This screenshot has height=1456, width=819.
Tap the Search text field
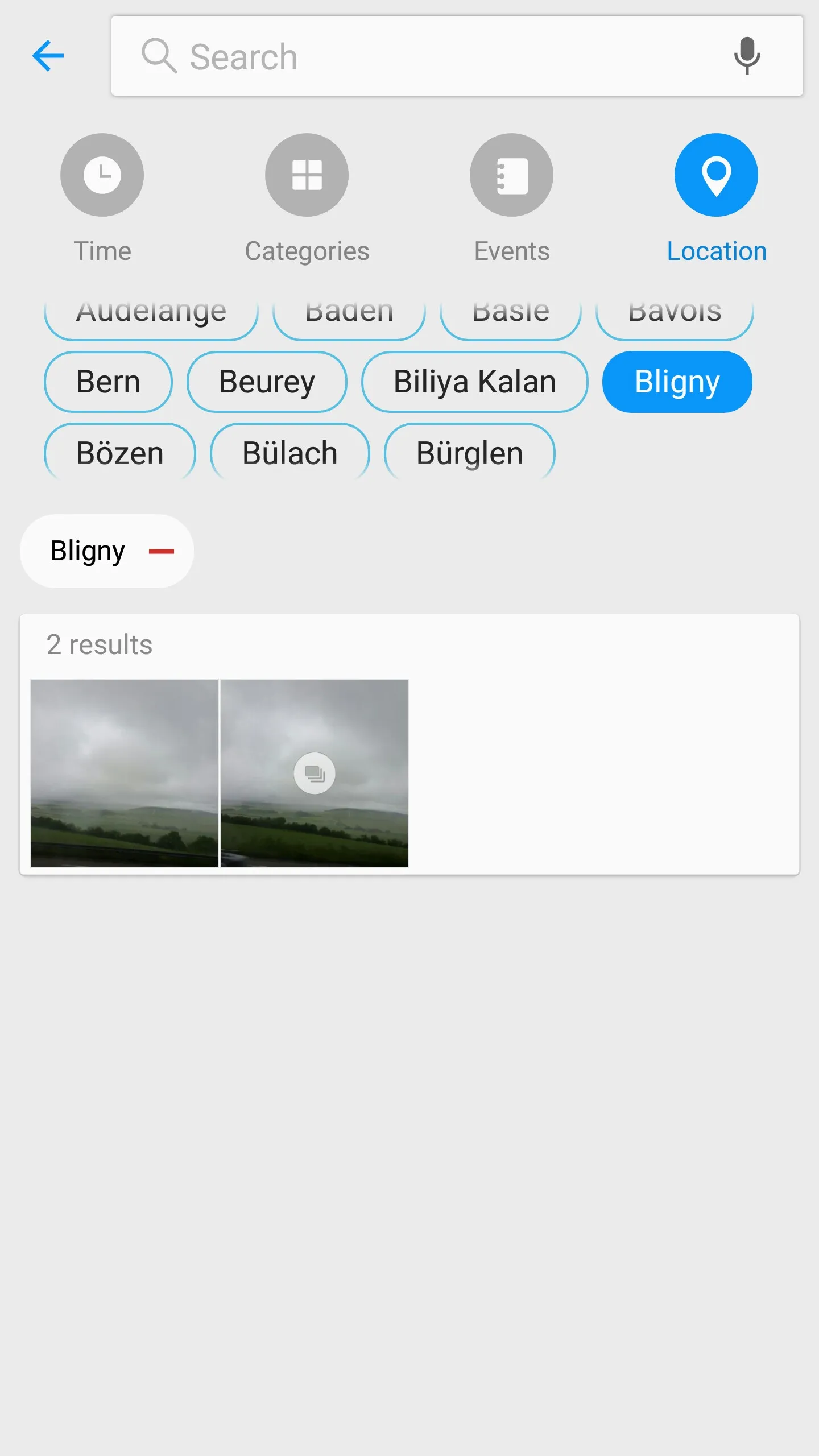coord(432,56)
